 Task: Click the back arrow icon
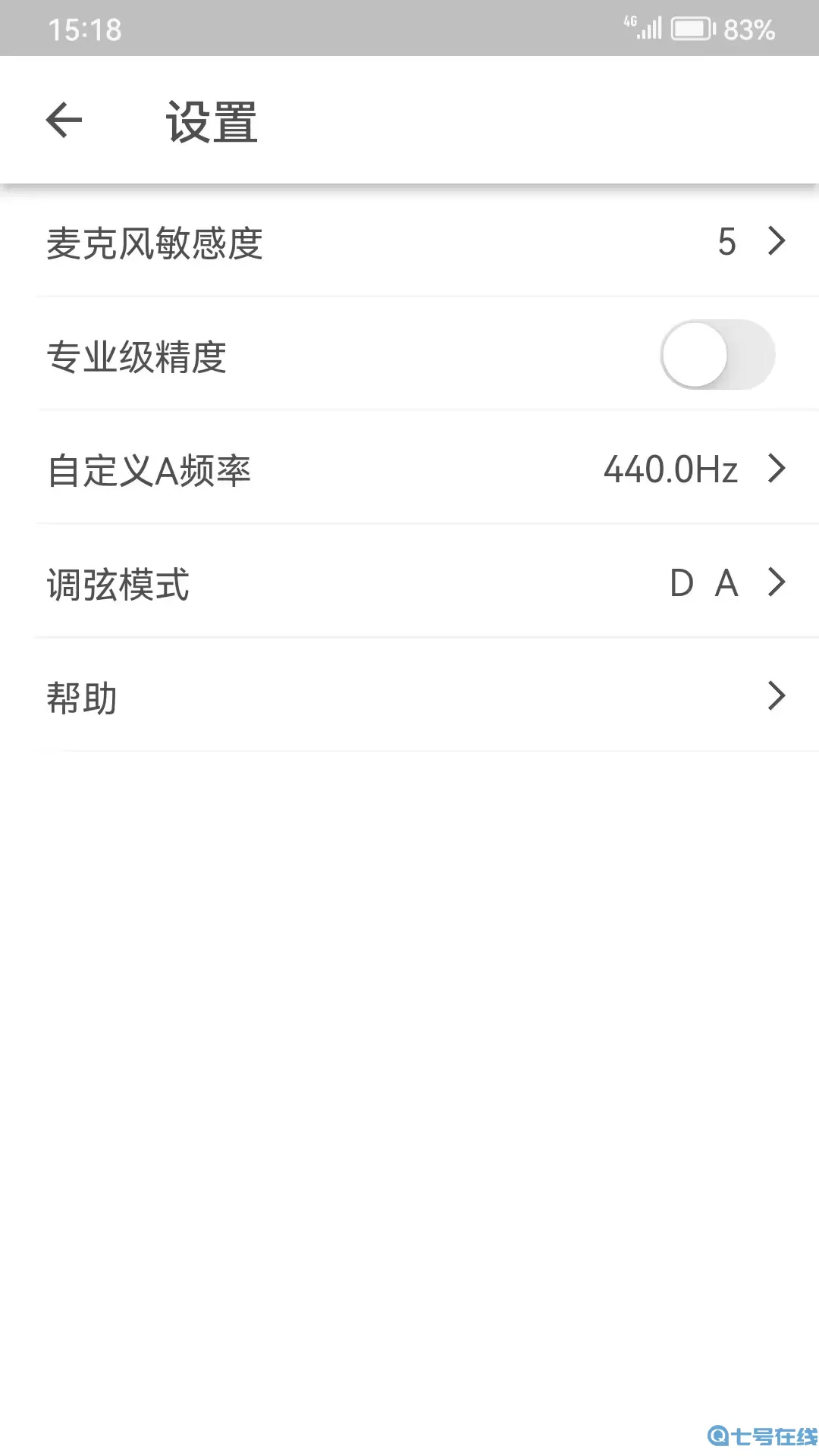64,121
